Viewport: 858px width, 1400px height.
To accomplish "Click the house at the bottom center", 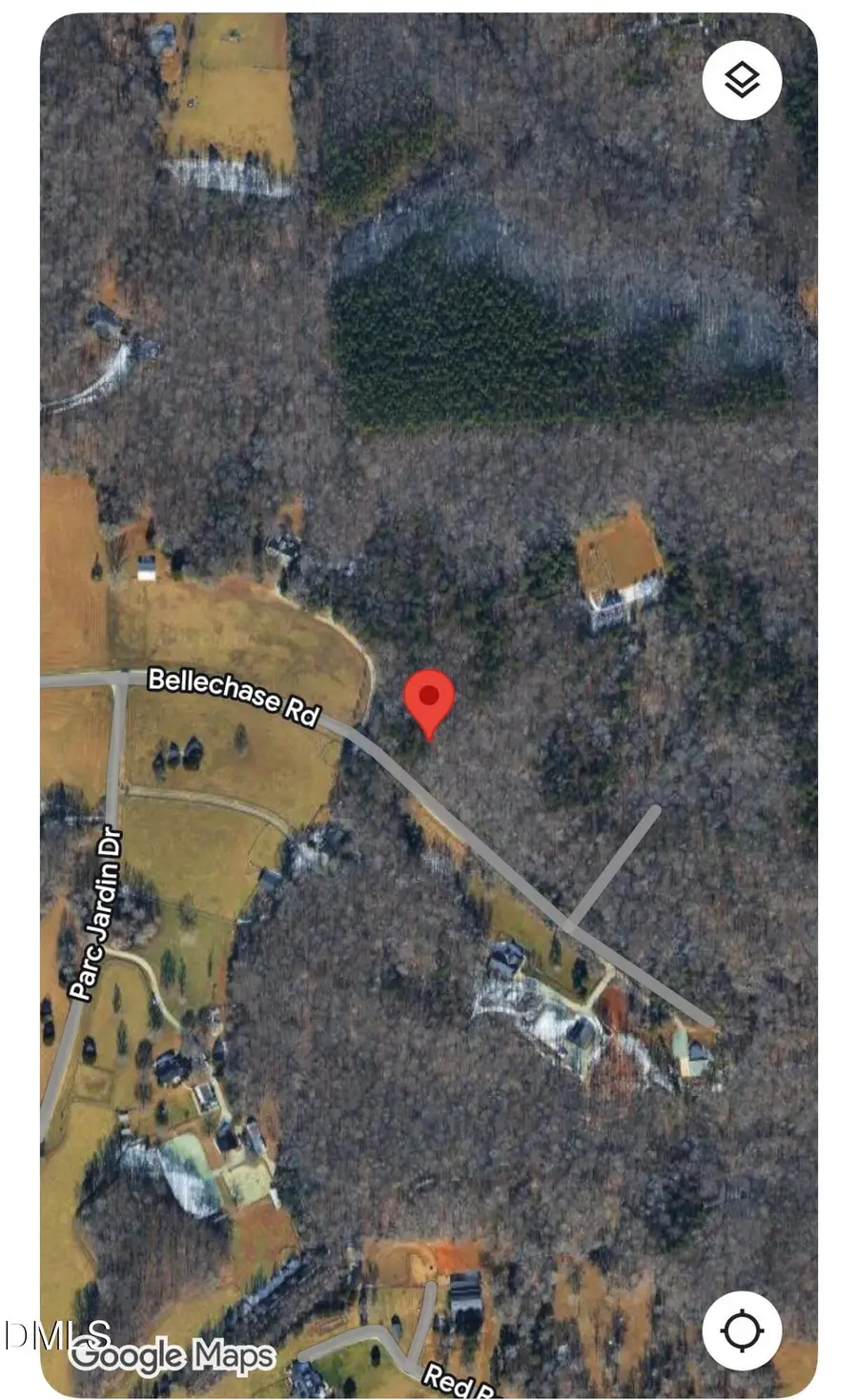I will point(467,1291).
